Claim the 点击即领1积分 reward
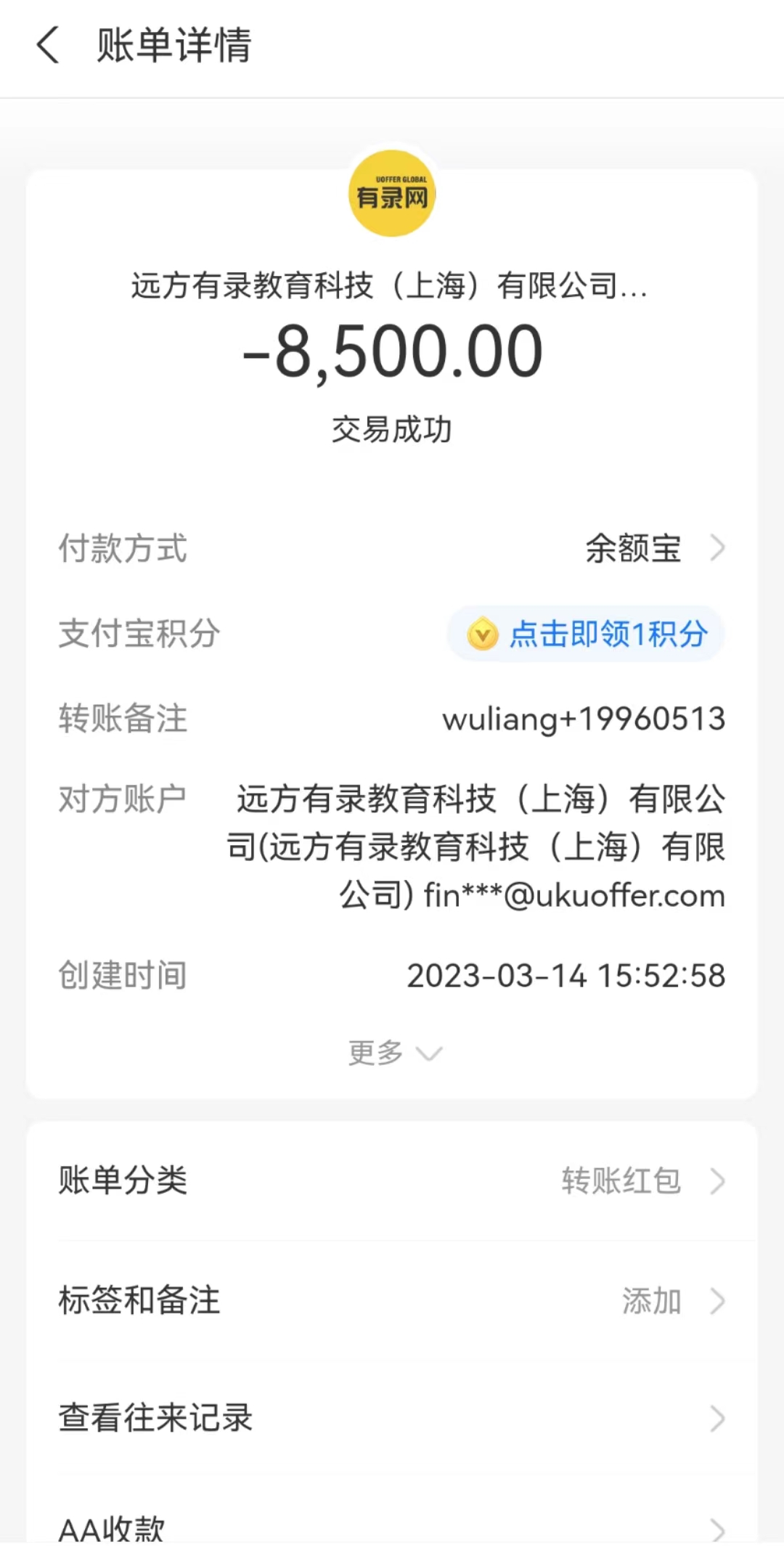The image size is (784, 1550). click(x=587, y=634)
